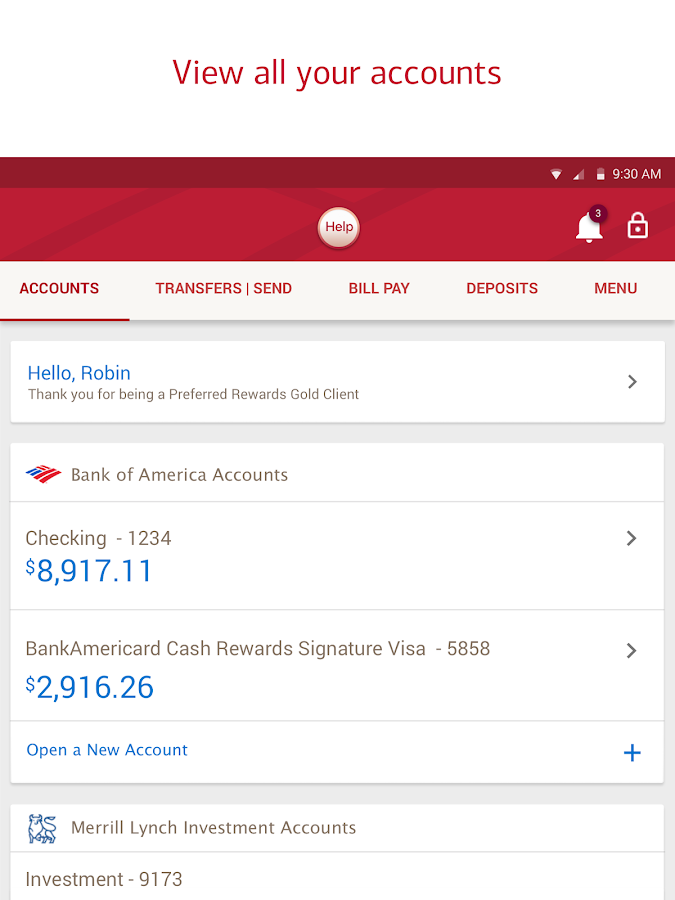The width and height of the screenshot is (675, 900).
Task: Open Investment account 9173
Action: click(x=337, y=879)
